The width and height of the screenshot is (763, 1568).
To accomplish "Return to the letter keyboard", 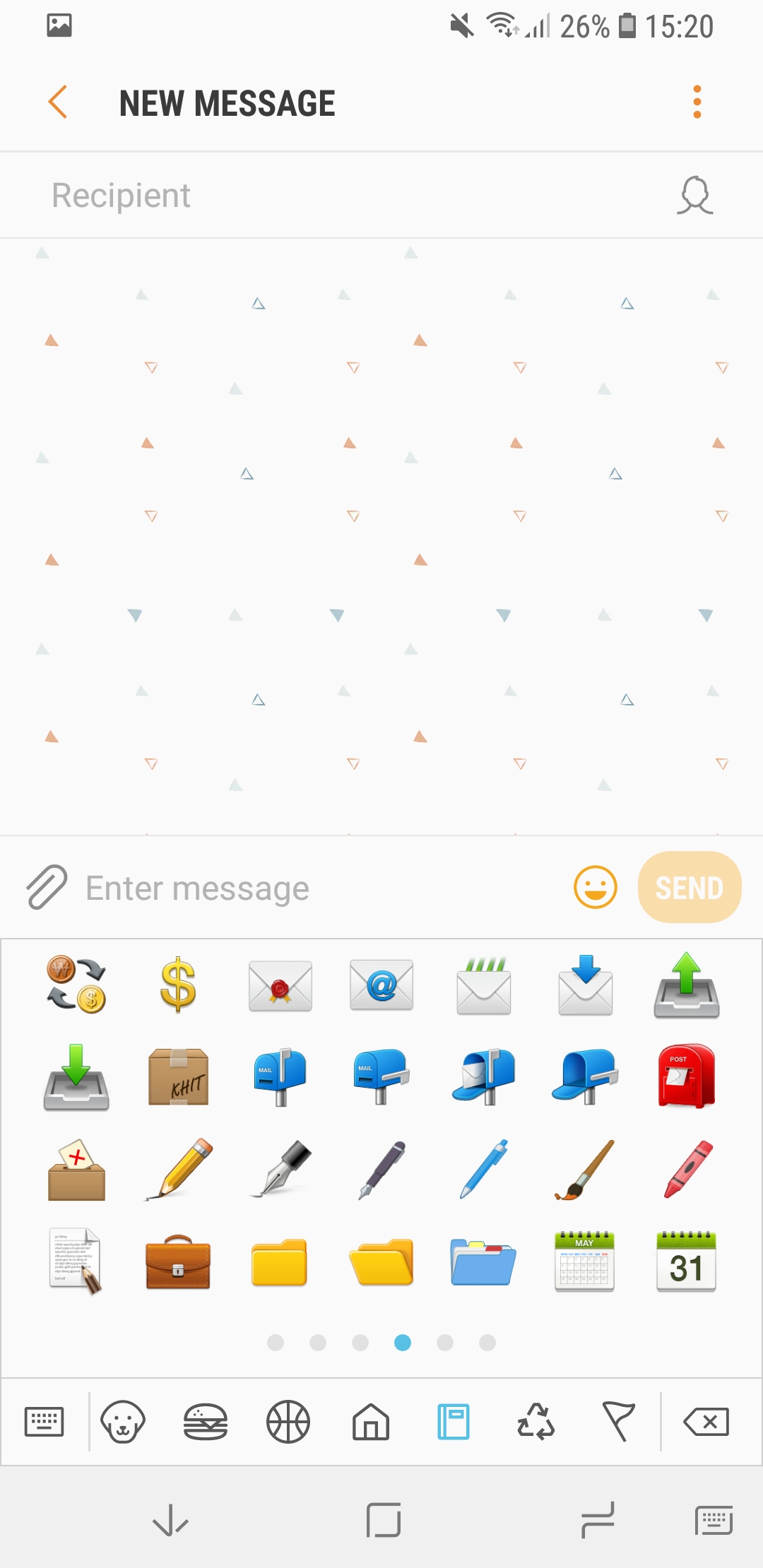I will point(44,1421).
